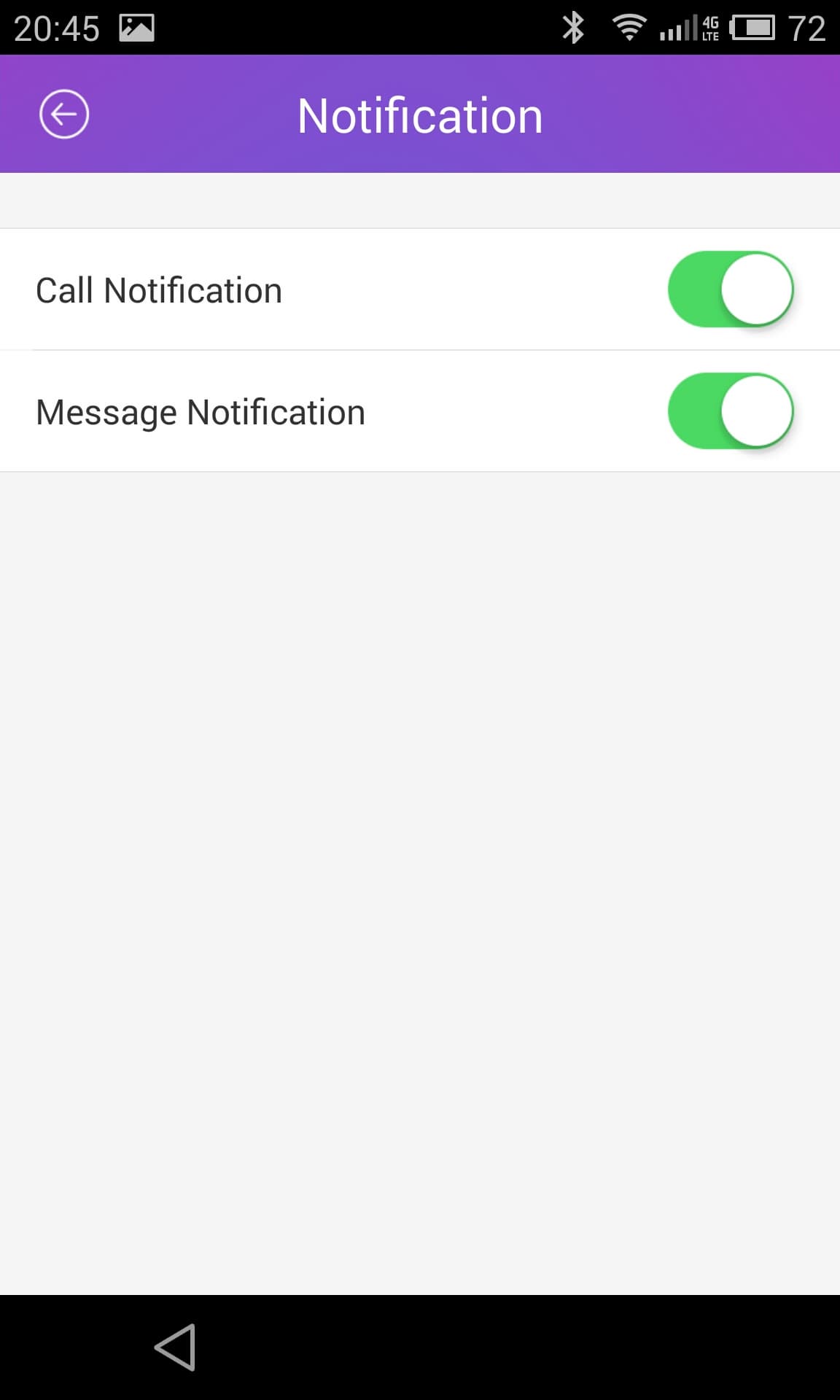Turn off the Message Notification switch
Viewport: 840px width, 1400px height.
click(x=730, y=411)
